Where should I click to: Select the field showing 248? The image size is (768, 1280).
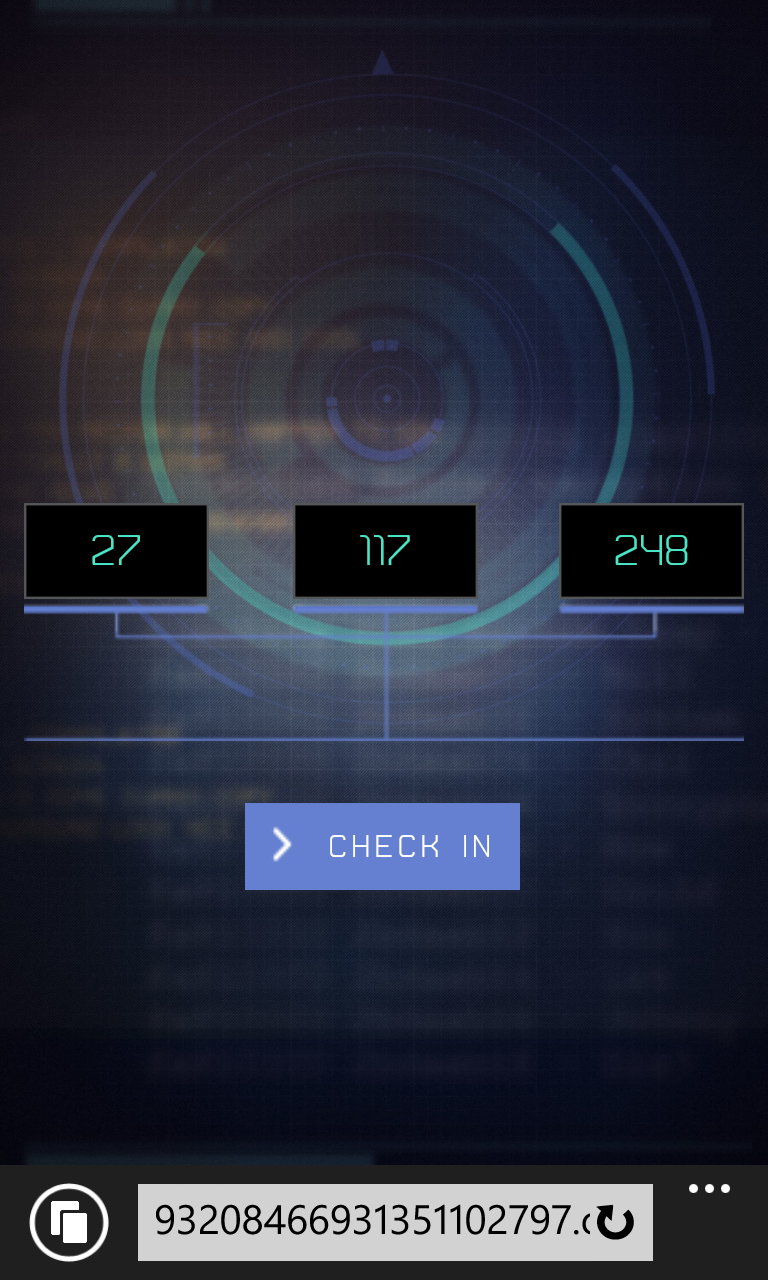pyautogui.click(x=651, y=551)
